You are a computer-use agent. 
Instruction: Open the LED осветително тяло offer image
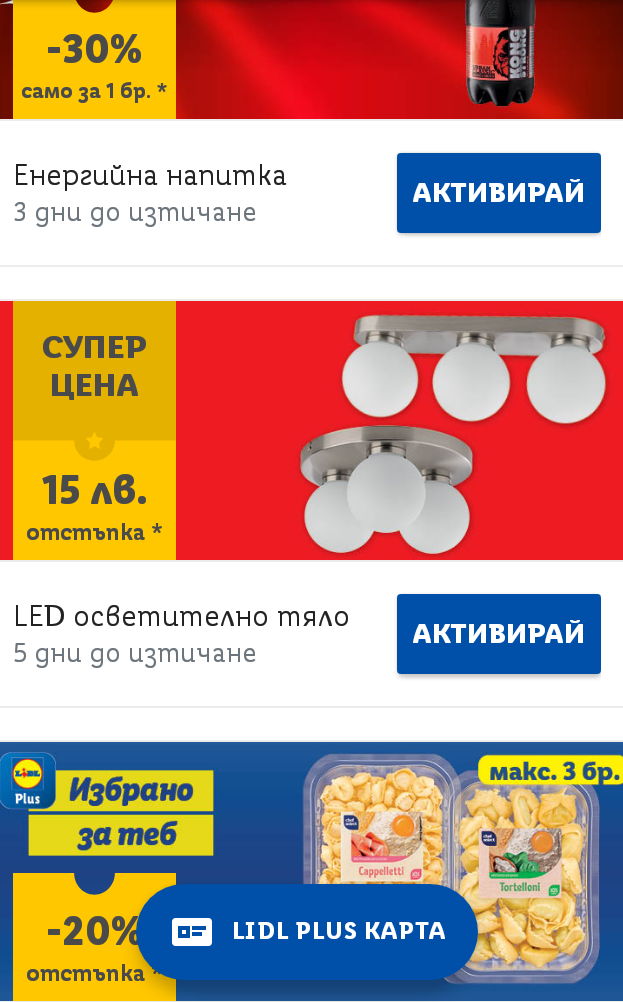(x=311, y=430)
